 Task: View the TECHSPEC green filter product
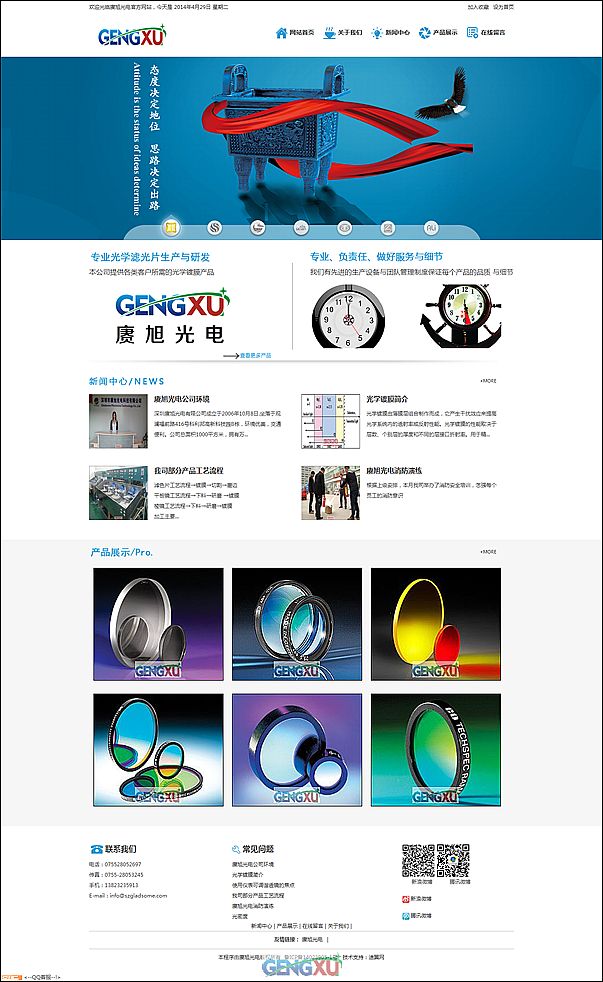[x=435, y=750]
